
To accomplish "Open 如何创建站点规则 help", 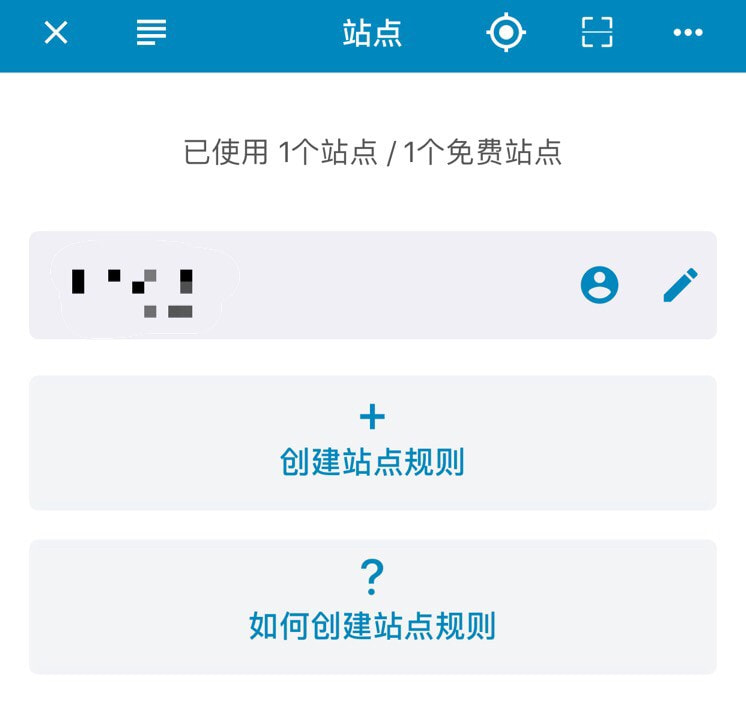I will click(372, 606).
